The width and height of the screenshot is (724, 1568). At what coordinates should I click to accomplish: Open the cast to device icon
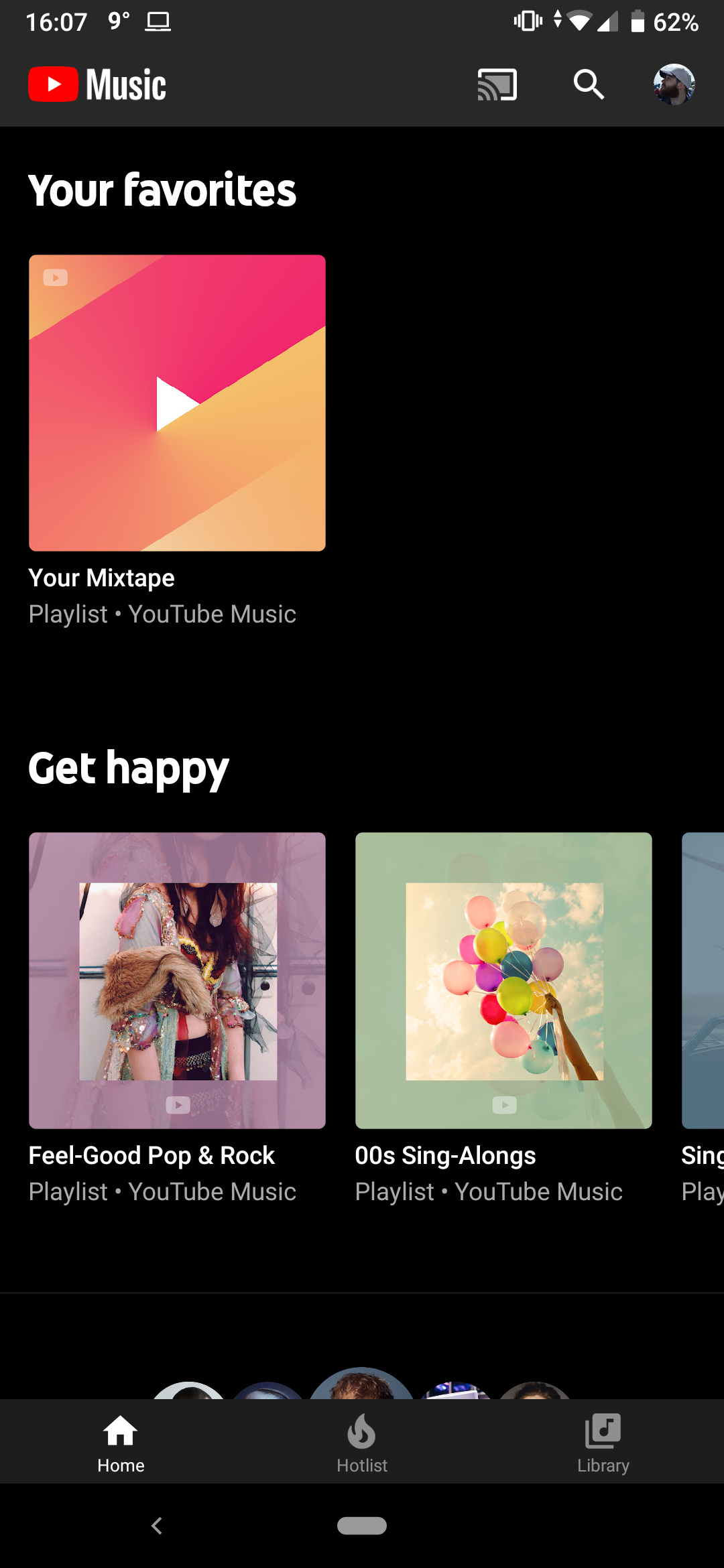coord(497,85)
